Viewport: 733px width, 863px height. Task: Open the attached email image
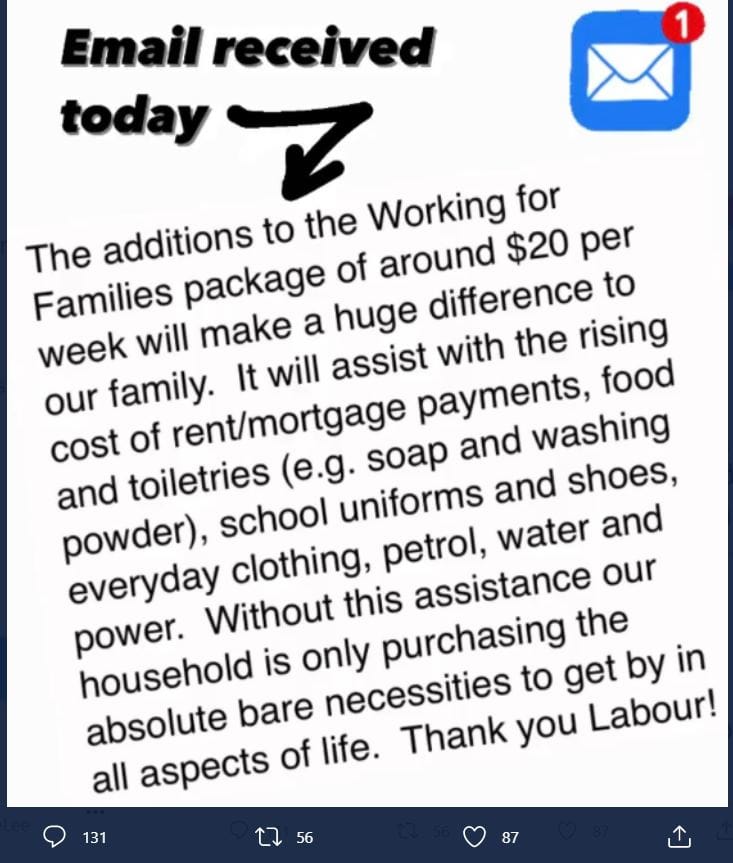pos(366,400)
